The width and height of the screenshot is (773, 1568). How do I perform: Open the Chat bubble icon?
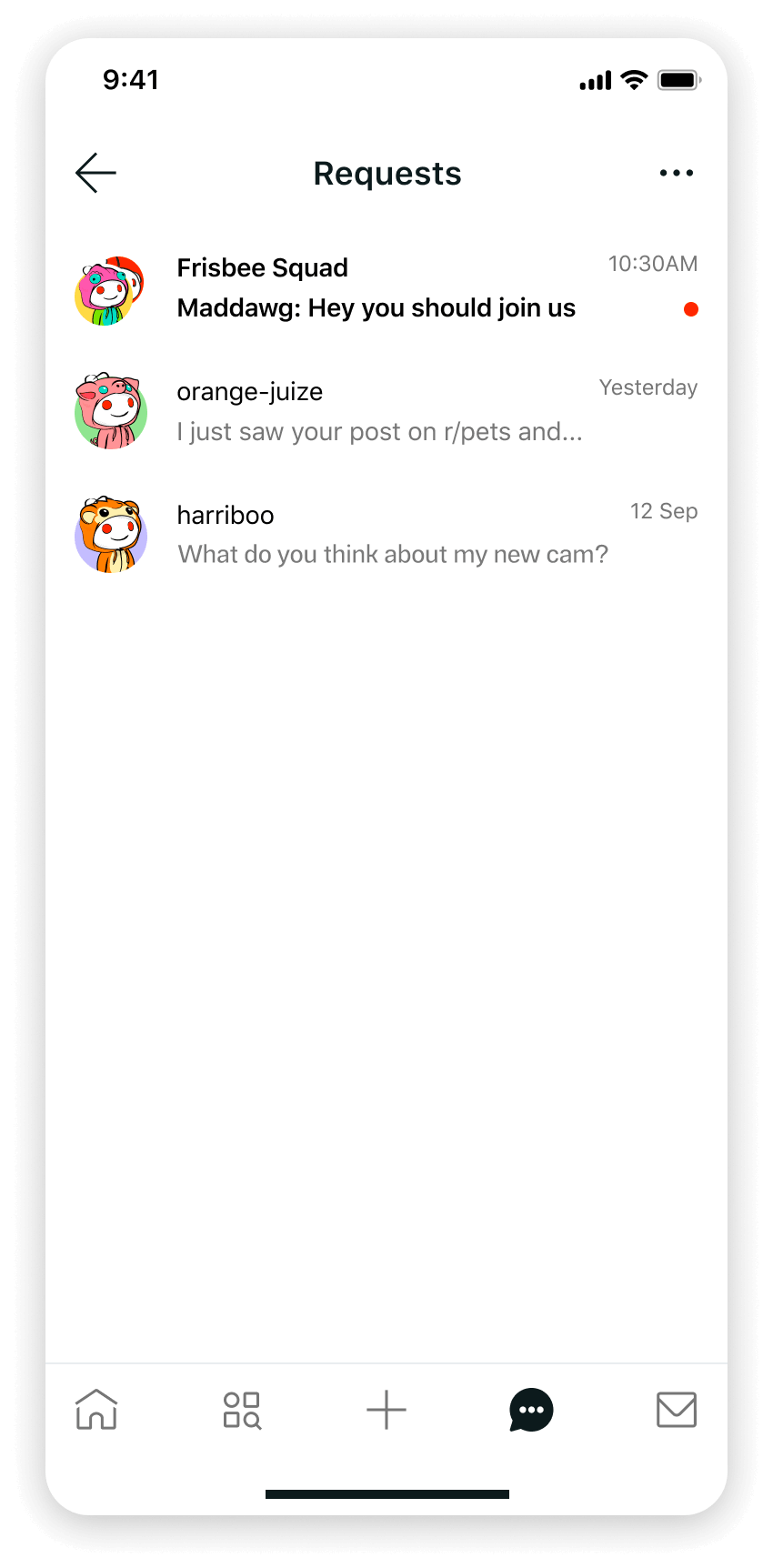click(x=531, y=1411)
